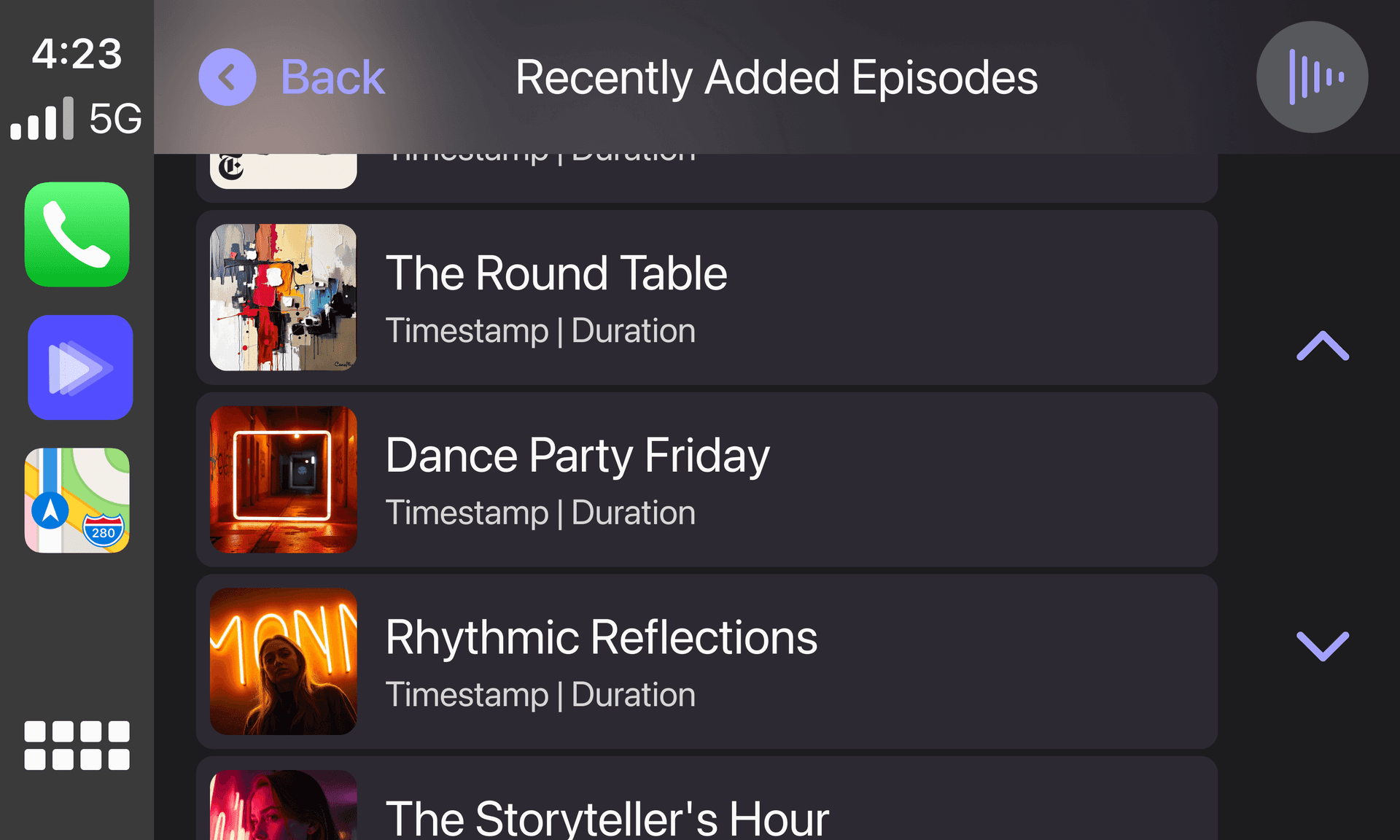This screenshot has width=1400, height=840.
Task: Select the Rhythmic Reflections episode
Action: click(706, 661)
